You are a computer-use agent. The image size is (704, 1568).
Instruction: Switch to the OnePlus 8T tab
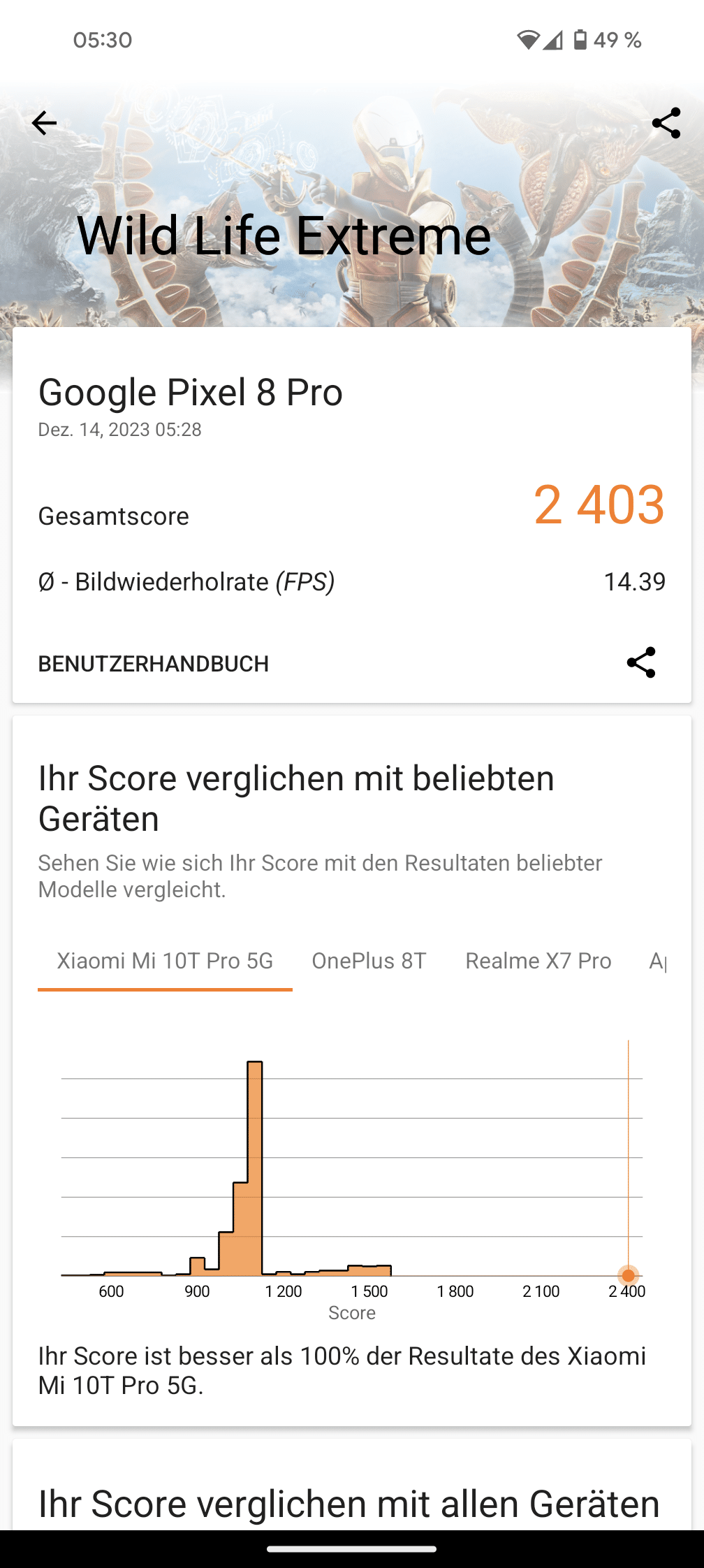click(369, 961)
